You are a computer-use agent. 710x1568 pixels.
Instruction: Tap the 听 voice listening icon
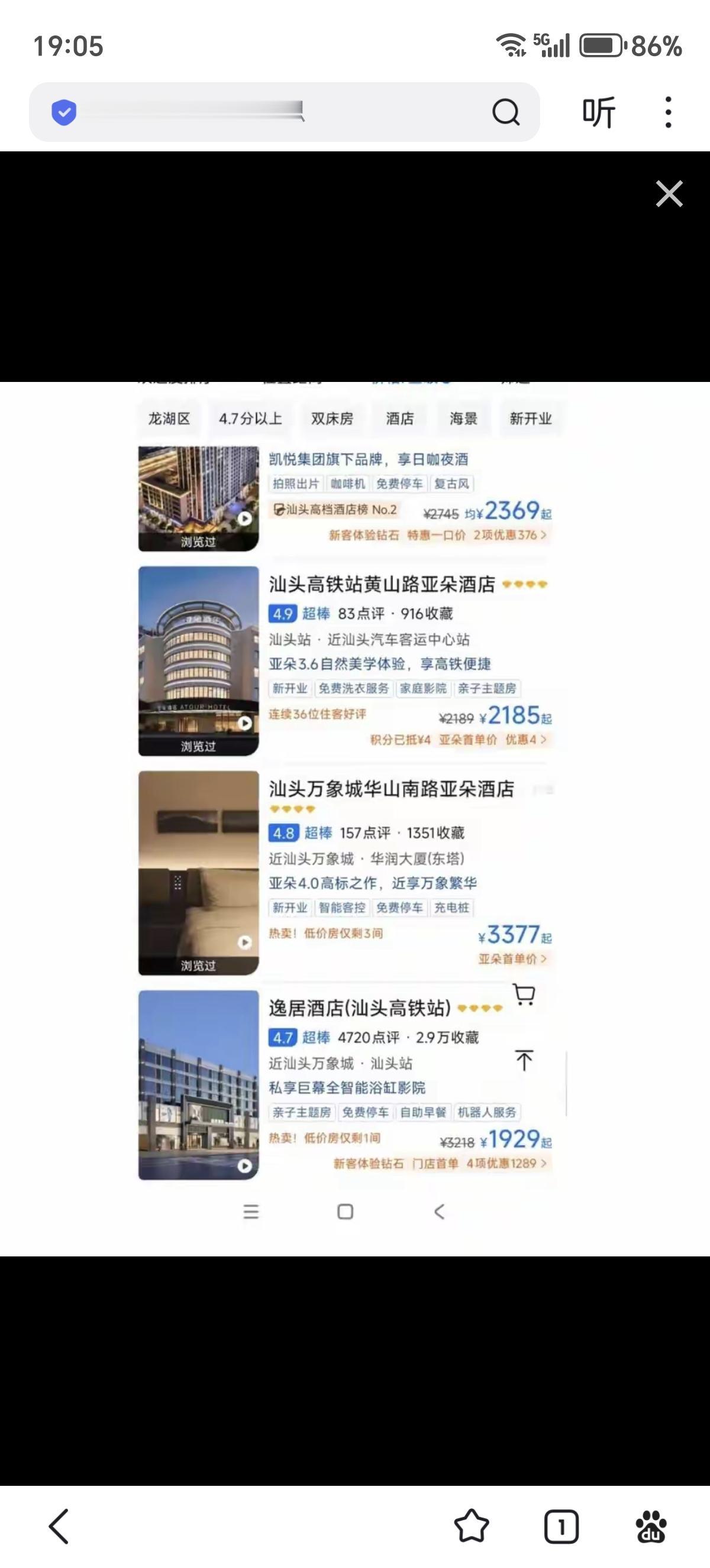599,111
